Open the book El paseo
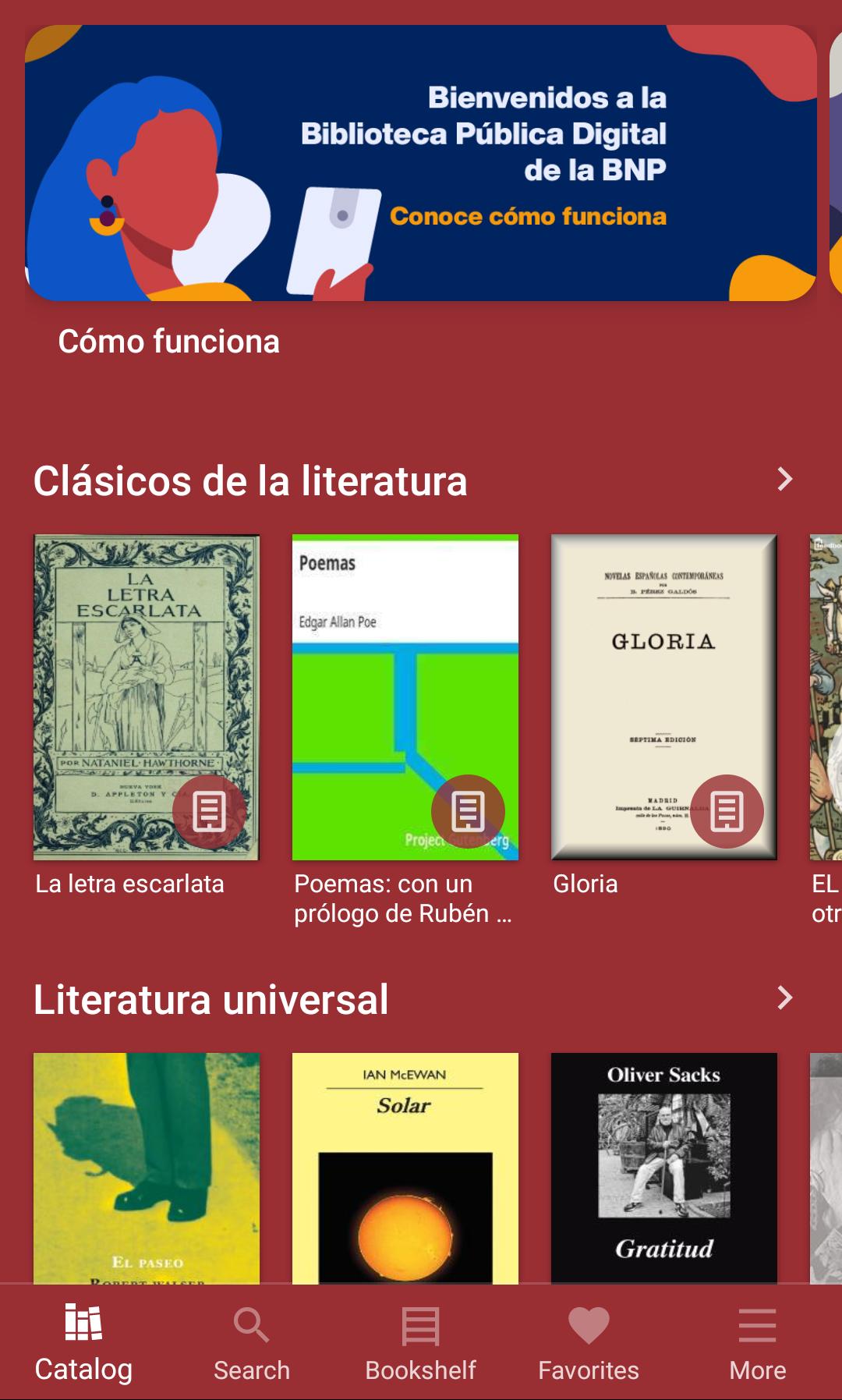This screenshot has width=842, height=1400. click(x=147, y=1168)
